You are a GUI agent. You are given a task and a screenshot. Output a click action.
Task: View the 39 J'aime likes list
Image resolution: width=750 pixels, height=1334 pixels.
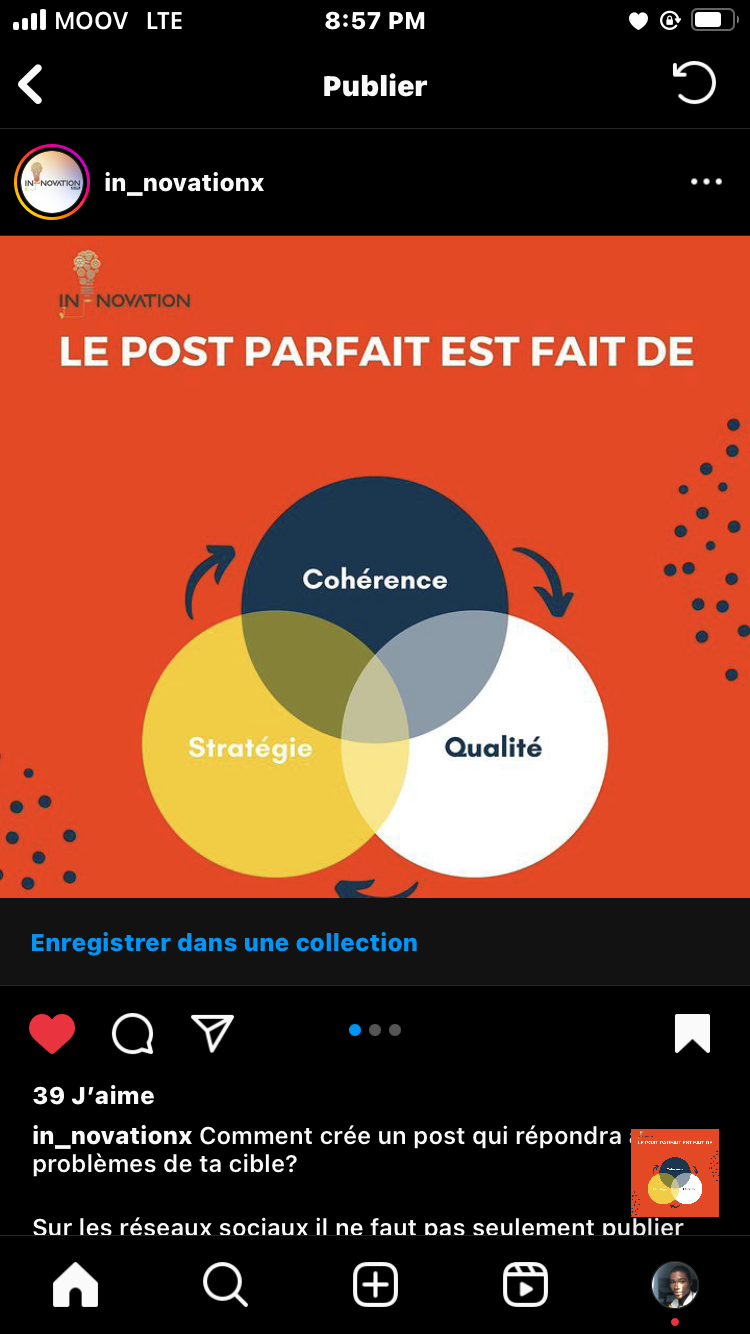(x=94, y=1095)
